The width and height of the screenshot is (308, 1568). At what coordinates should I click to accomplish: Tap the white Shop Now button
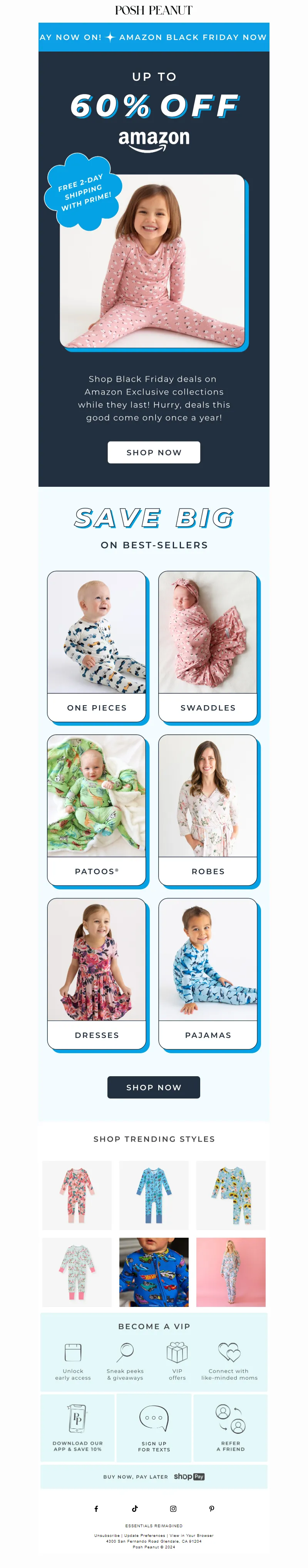[x=154, y=452]
